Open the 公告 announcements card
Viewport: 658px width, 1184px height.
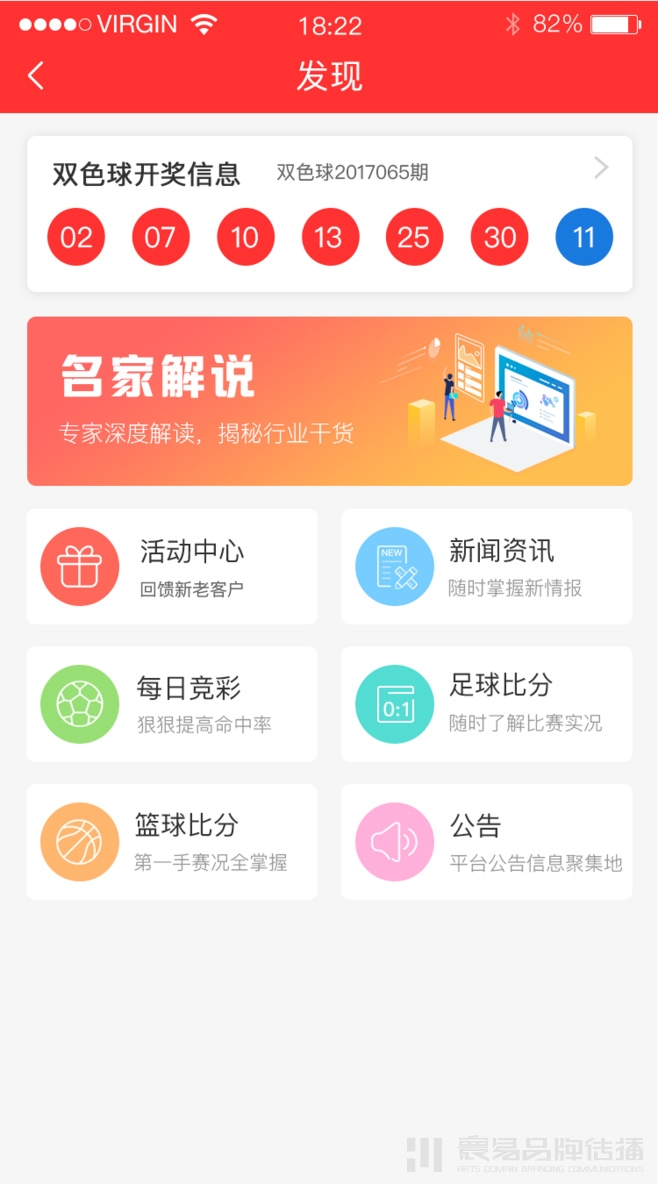pos(487,842)
